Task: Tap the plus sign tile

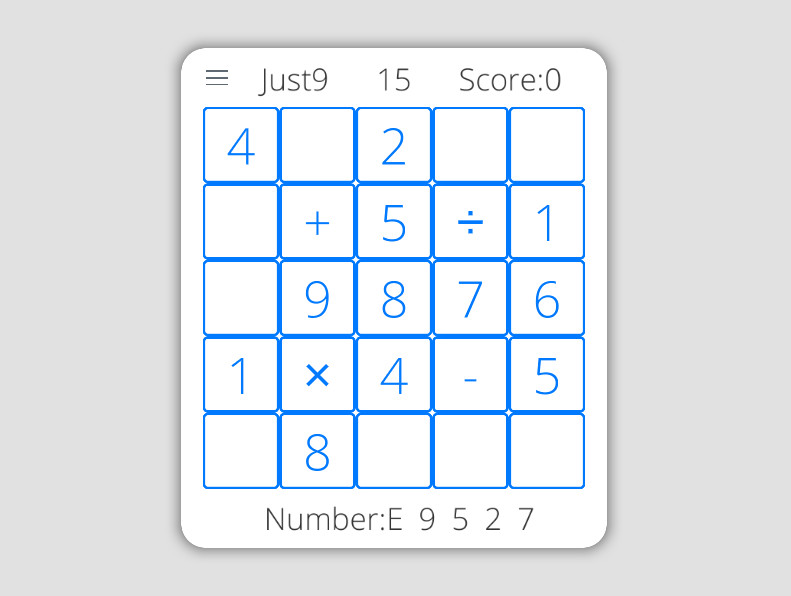Action: point(317,222)
